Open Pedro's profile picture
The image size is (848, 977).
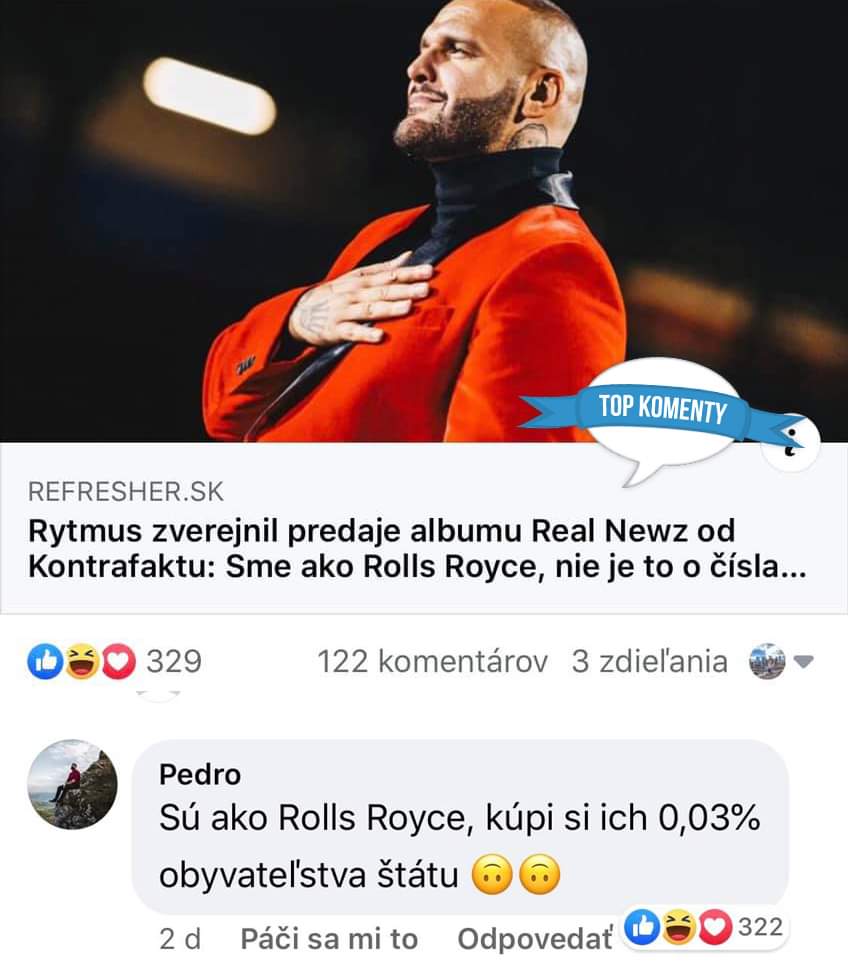point(71,785)
